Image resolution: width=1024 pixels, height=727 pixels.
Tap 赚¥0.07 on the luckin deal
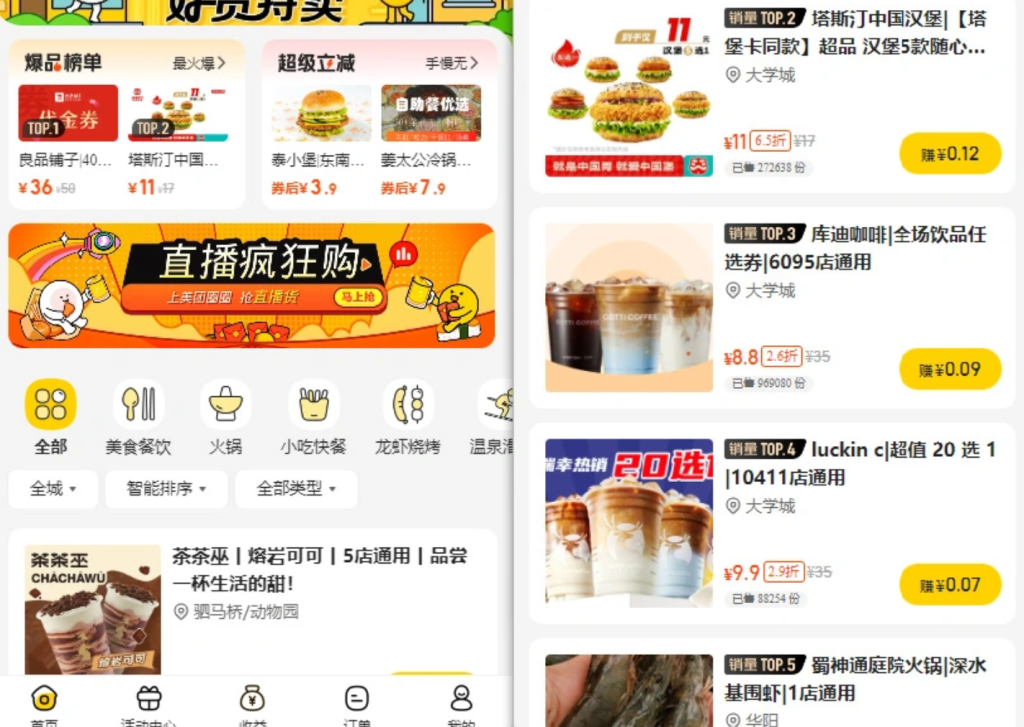point(949,585)
